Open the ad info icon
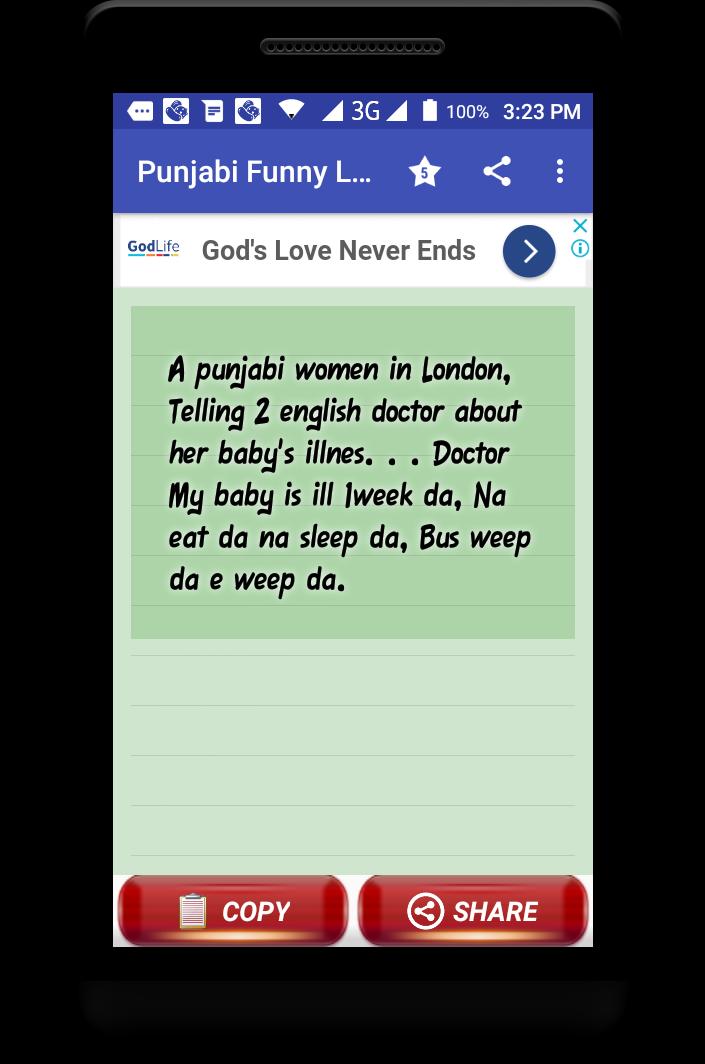Viewport: 705px width, 1064px height. tap(580, 249)
